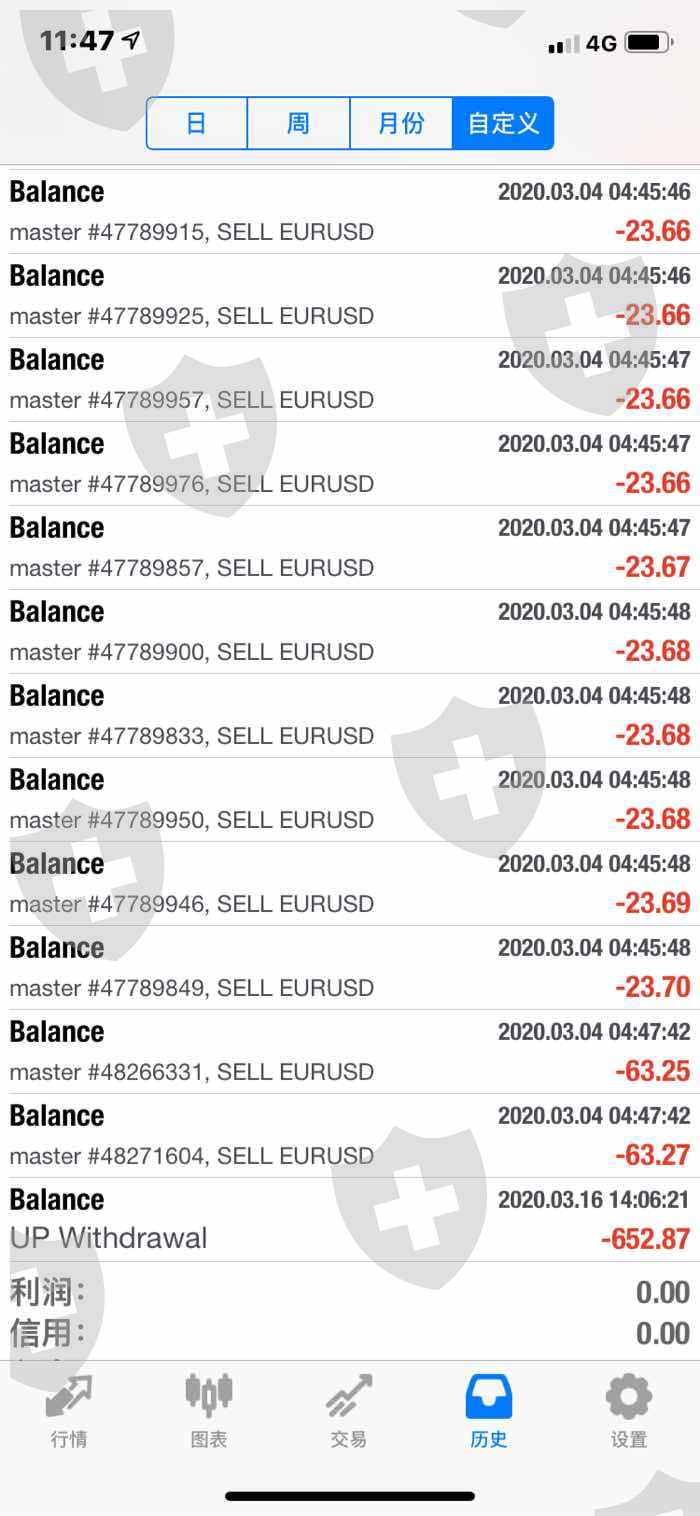
Task: Select the balance entry master #48266331
Action: click(350, 1052)
